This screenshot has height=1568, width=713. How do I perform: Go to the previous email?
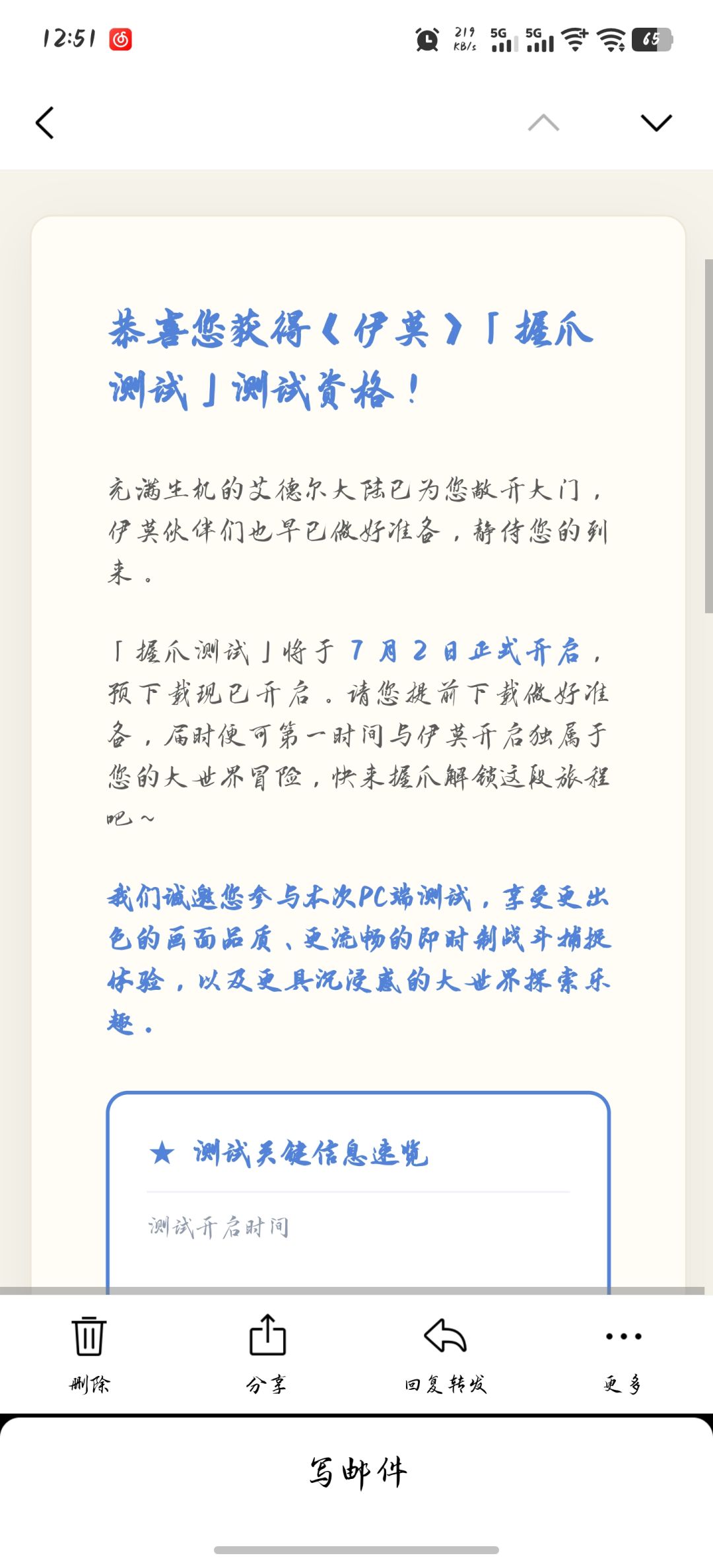coord(543,123)
